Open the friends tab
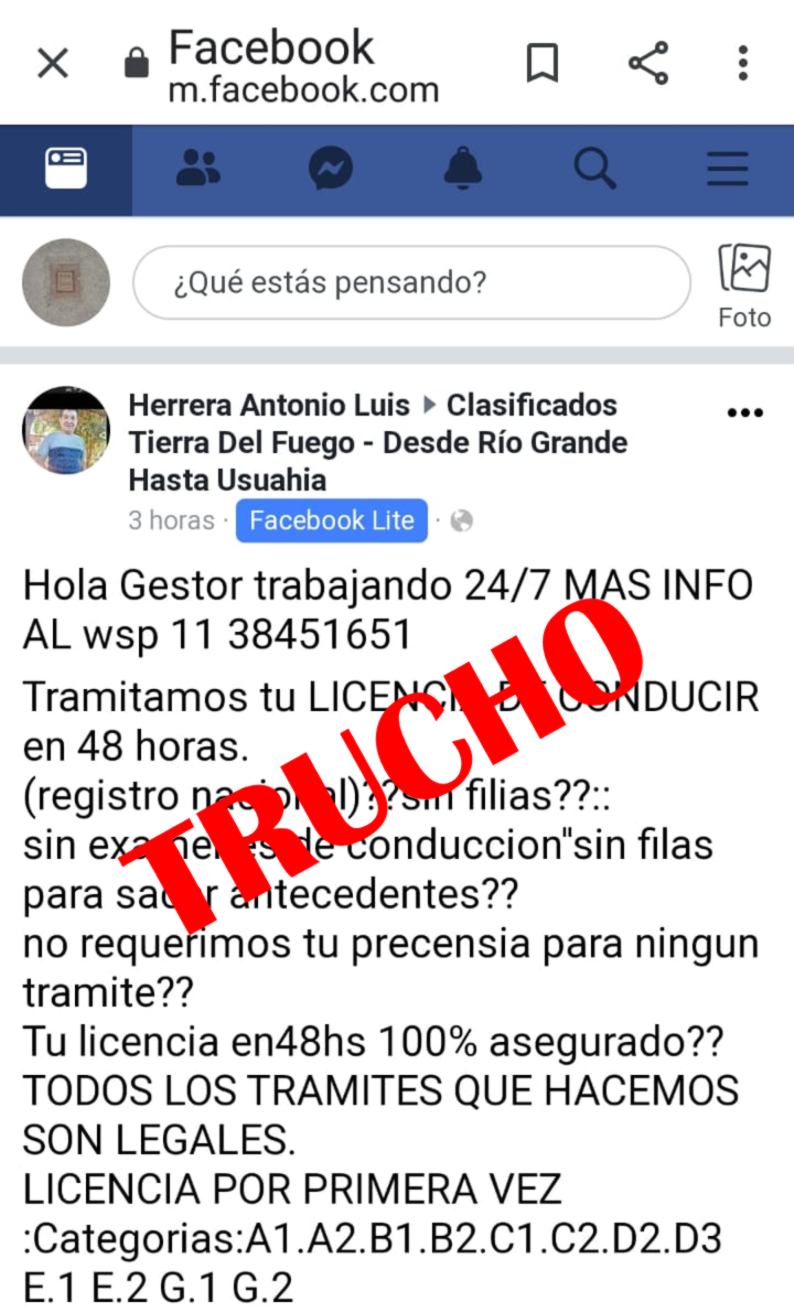 (198, 169)
